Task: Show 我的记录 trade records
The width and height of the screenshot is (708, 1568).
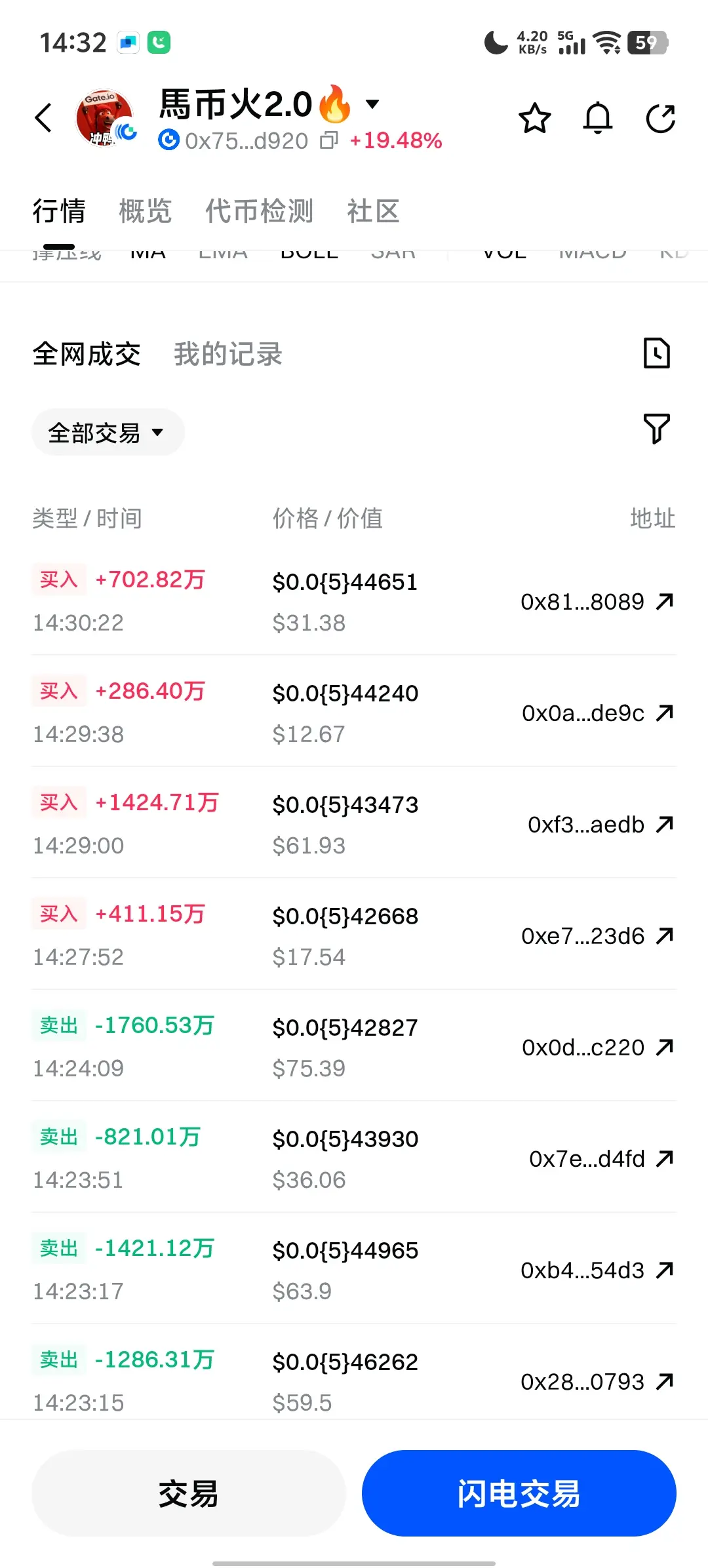Action: [227, 354]
